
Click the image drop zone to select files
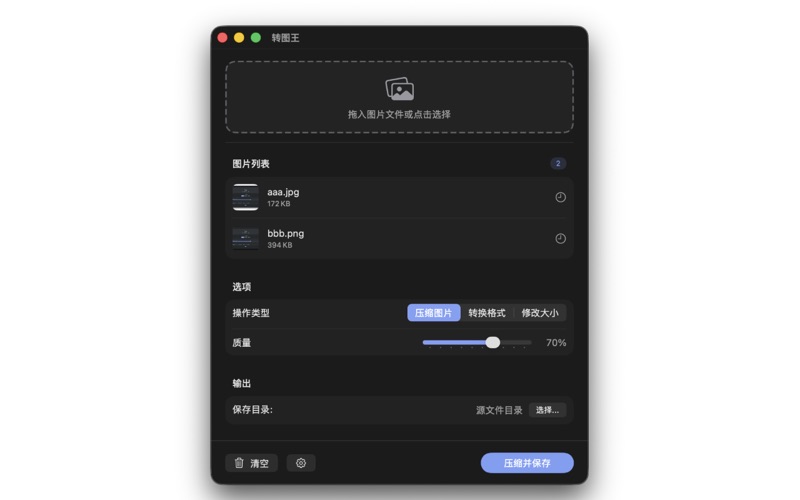pyautogui.click(x=399, y=97)
